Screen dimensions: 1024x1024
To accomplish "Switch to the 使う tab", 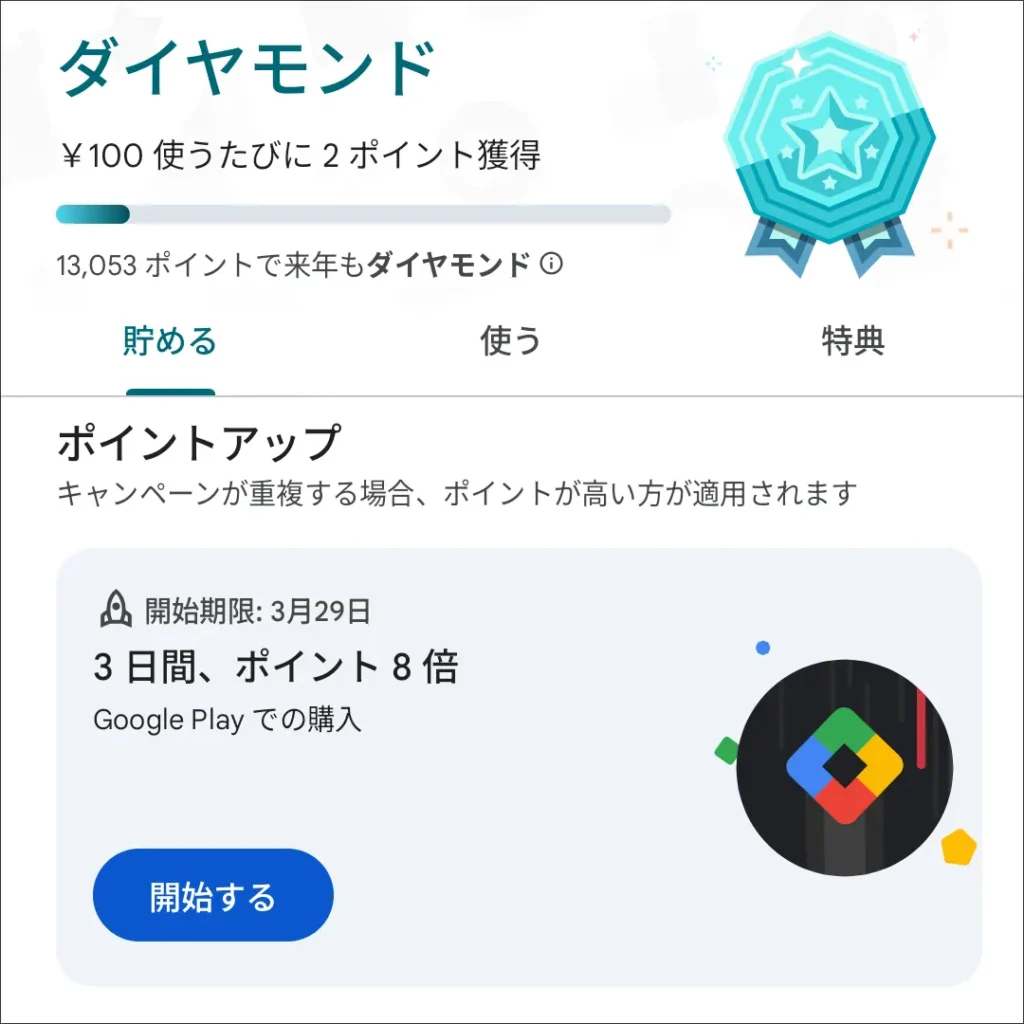I will 511,342.
